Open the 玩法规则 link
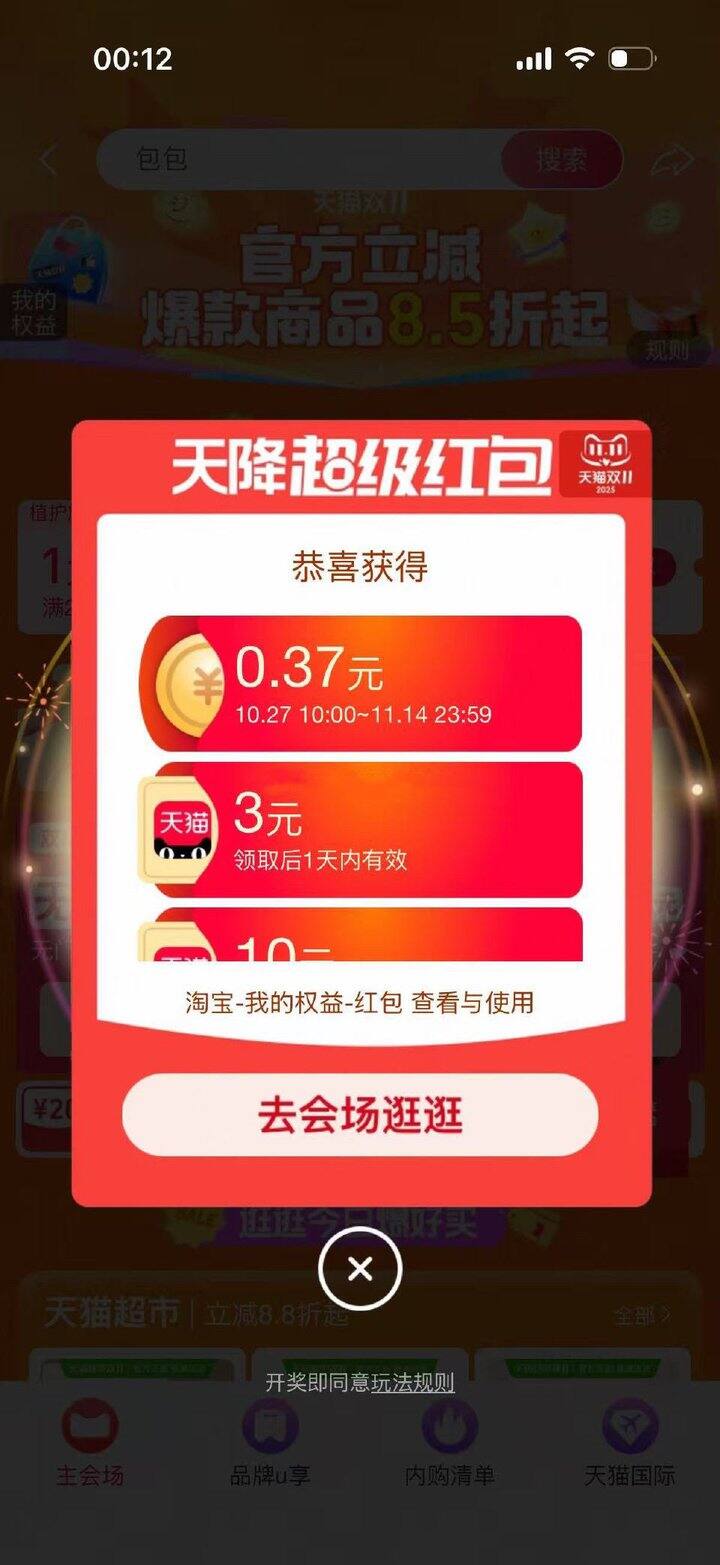 413,1383
